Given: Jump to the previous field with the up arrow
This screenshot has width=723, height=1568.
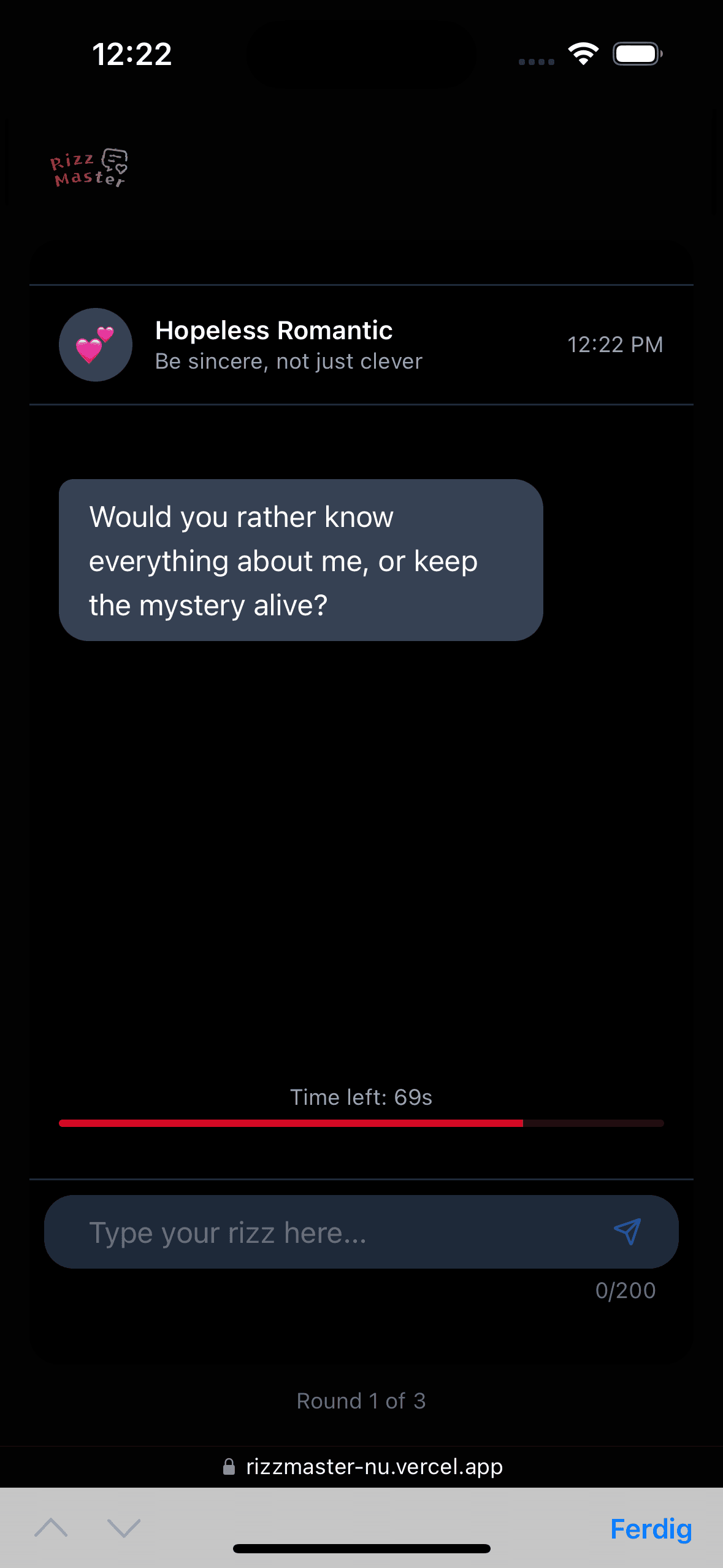Looking at the screenshot, I should click(x=52, y=1528).
